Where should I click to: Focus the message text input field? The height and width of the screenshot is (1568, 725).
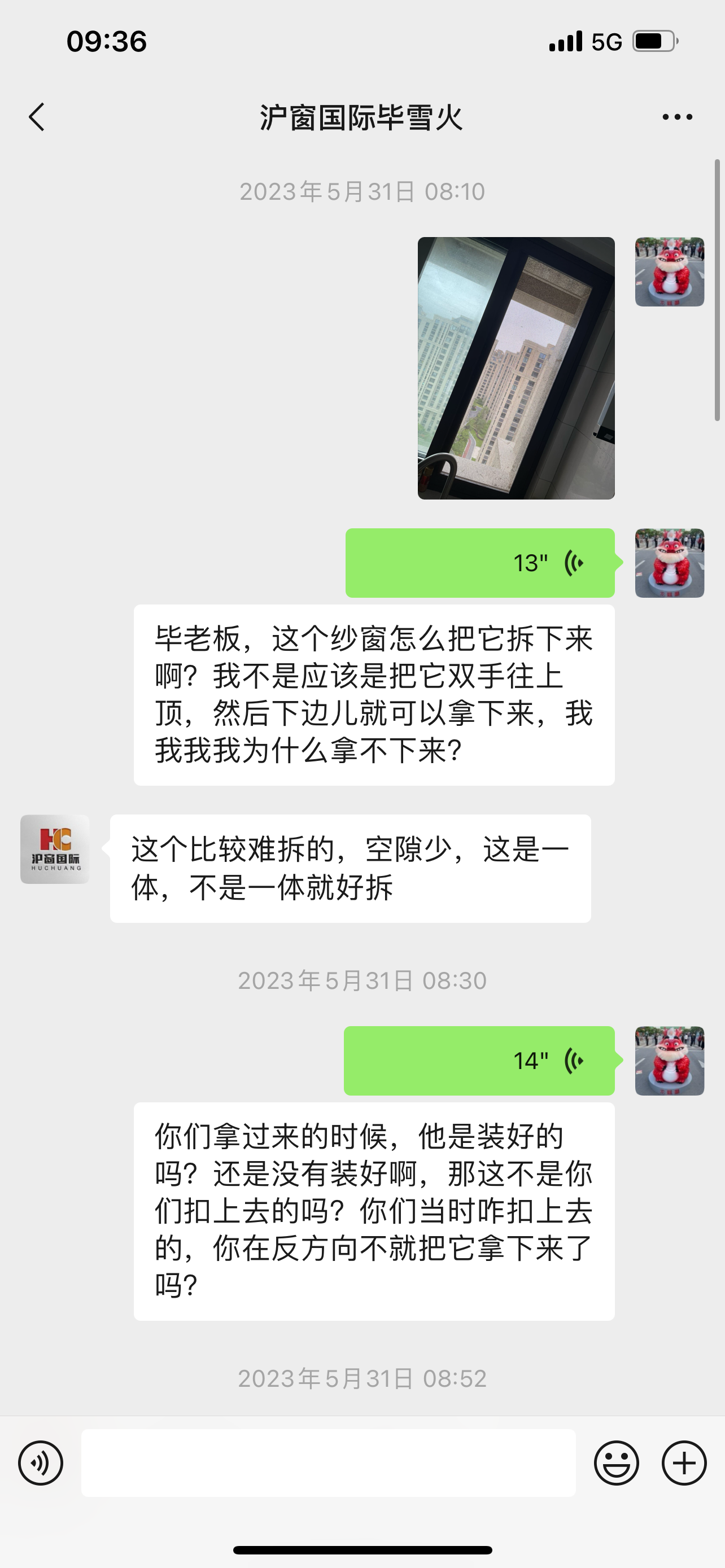[328, 1462]
